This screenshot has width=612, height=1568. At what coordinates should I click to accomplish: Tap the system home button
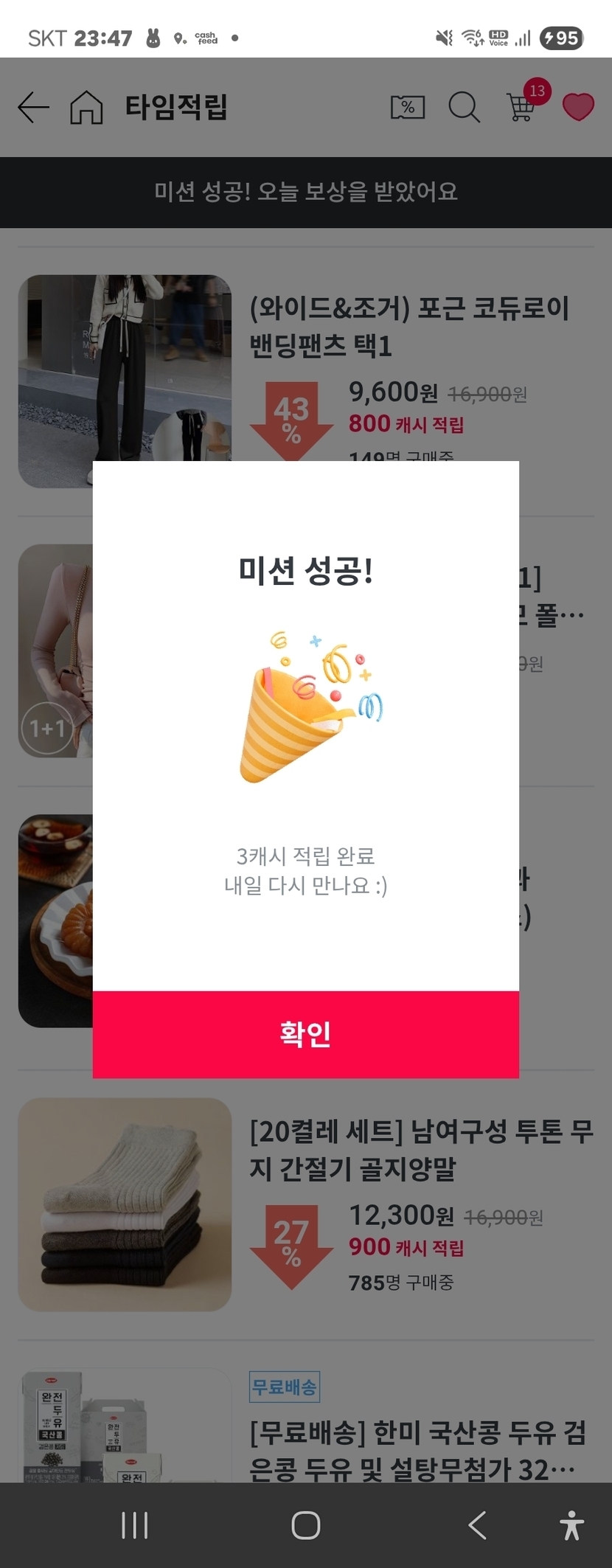tap(305, 1525)
